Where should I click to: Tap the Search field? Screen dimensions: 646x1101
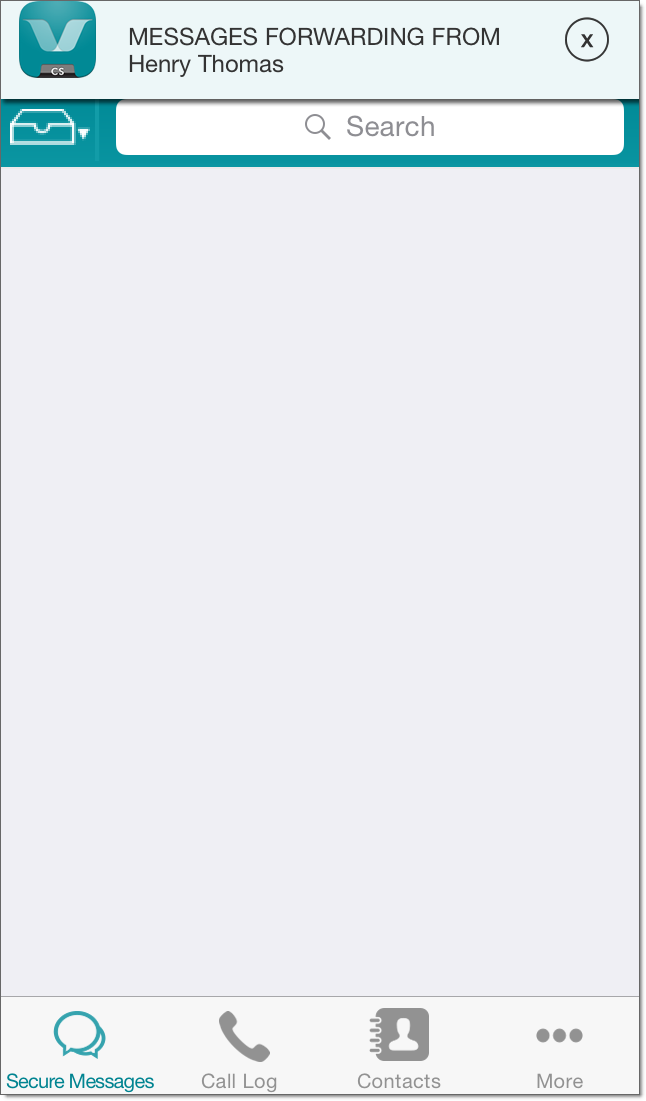370,127
